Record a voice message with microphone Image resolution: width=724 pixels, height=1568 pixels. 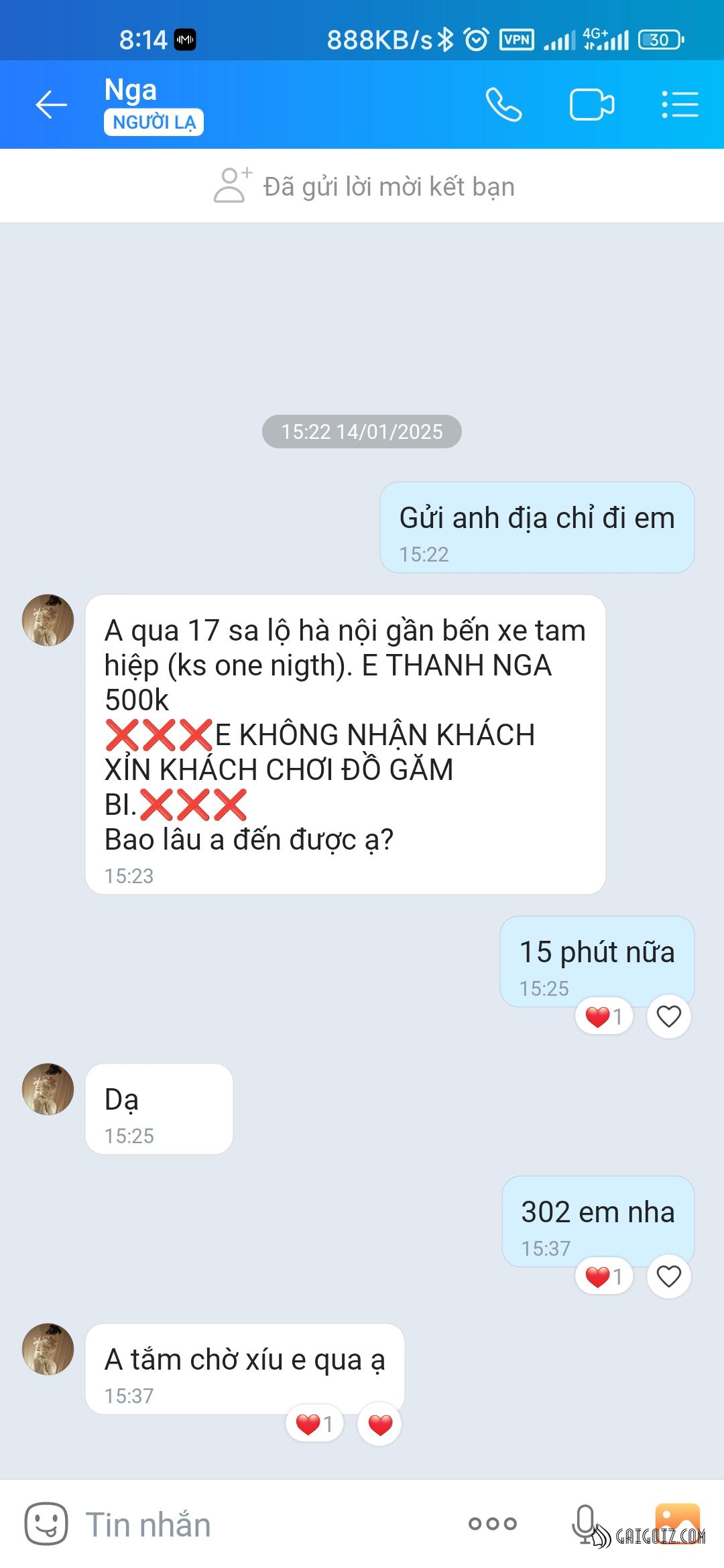[x=585, y=1522]
